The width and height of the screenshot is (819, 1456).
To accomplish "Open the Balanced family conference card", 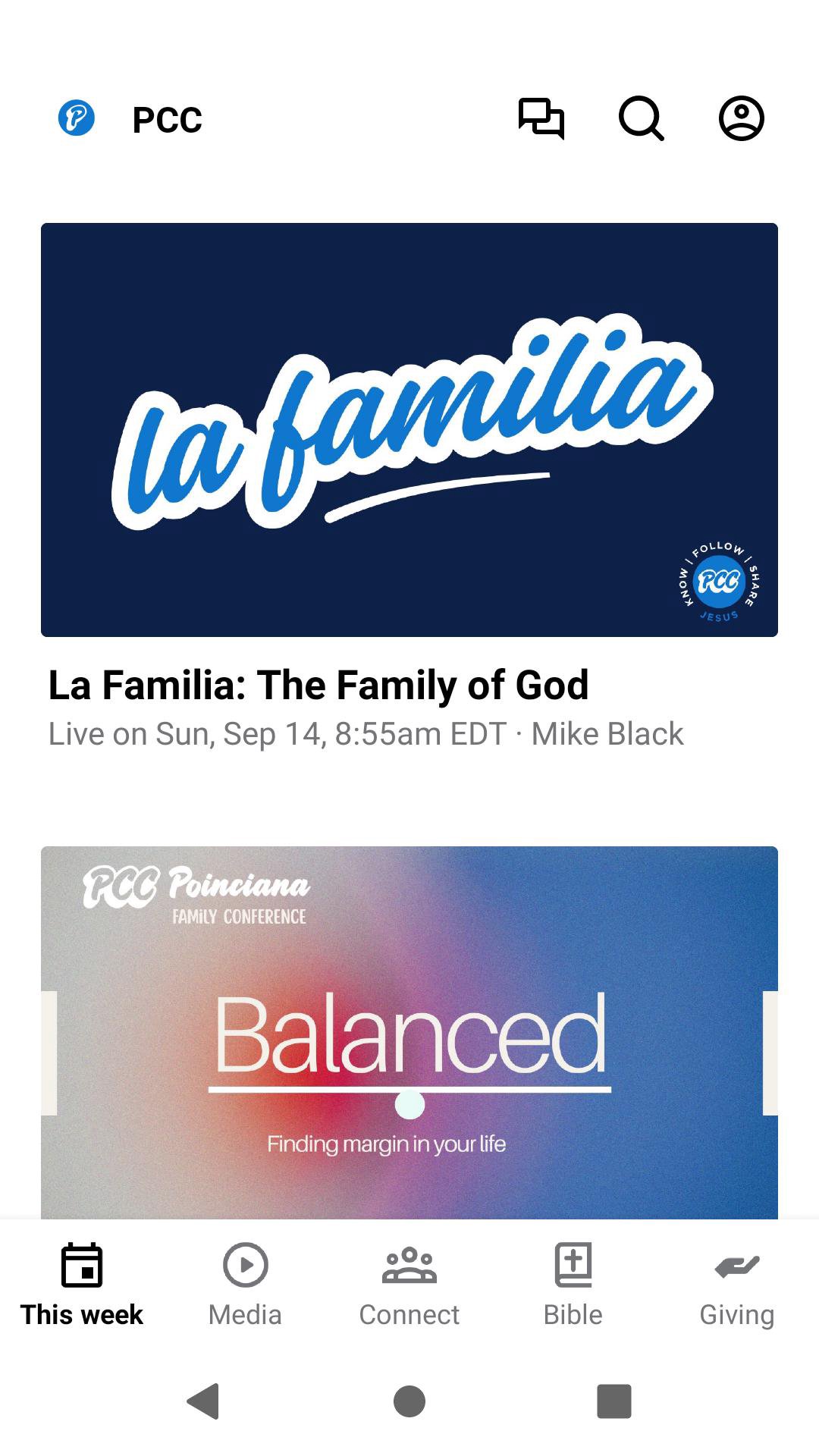I will (x=409, y=1032).
